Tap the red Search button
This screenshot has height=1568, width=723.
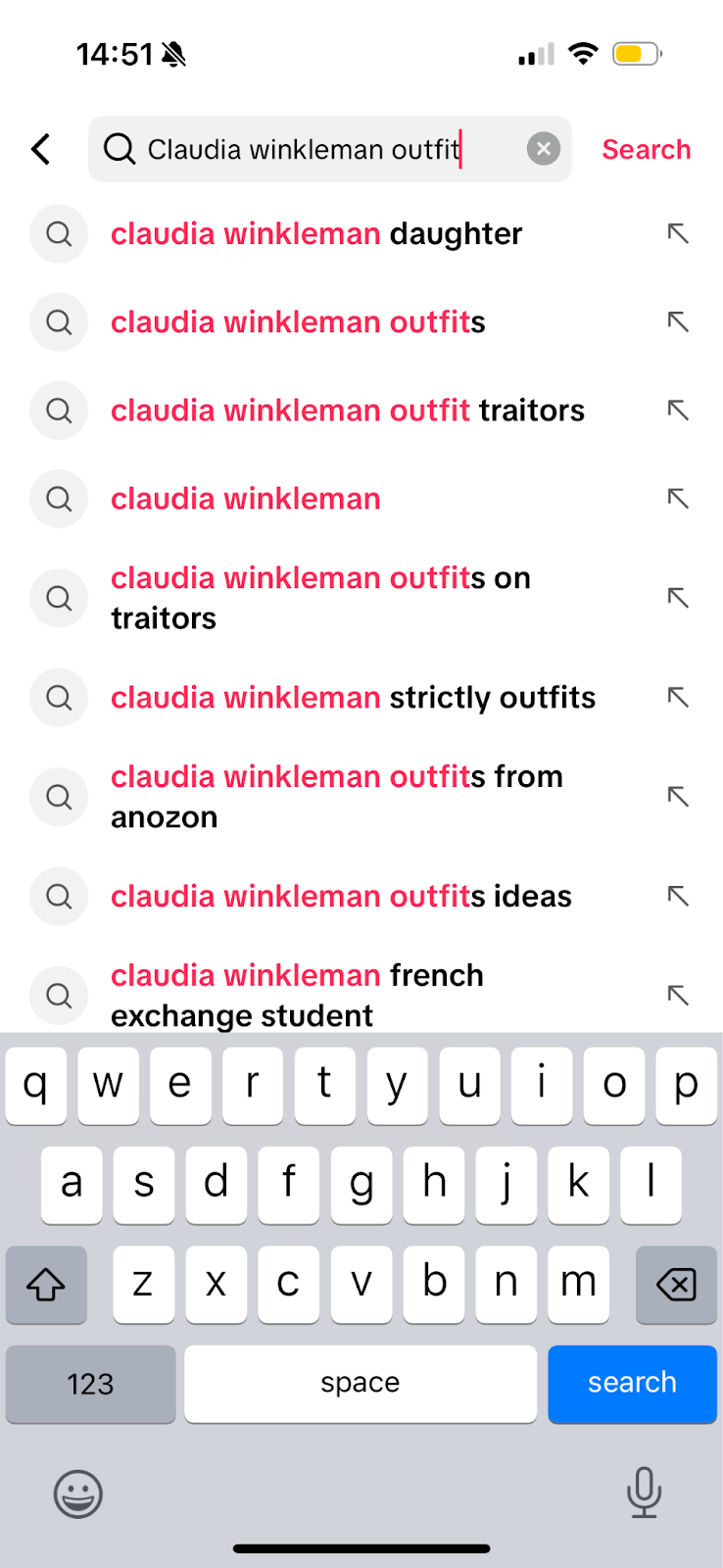click(x=647, y=149)
